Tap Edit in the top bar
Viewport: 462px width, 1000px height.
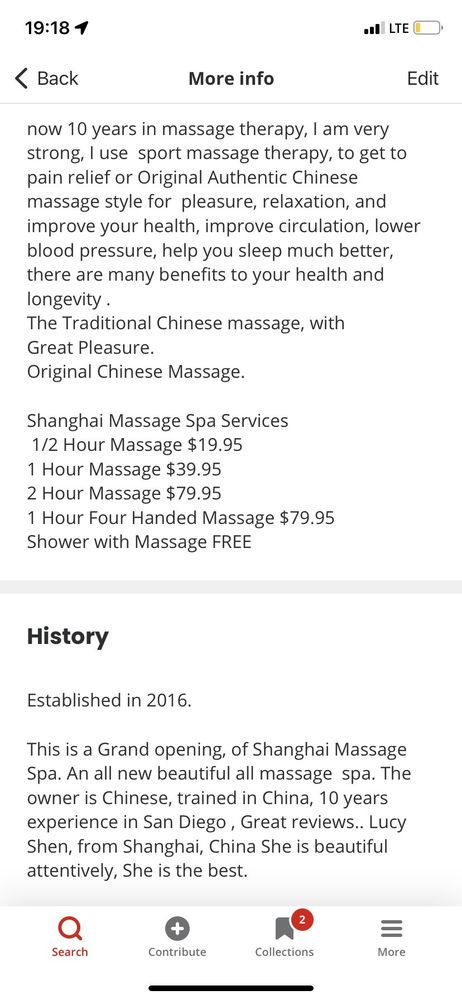pos(422,78)
